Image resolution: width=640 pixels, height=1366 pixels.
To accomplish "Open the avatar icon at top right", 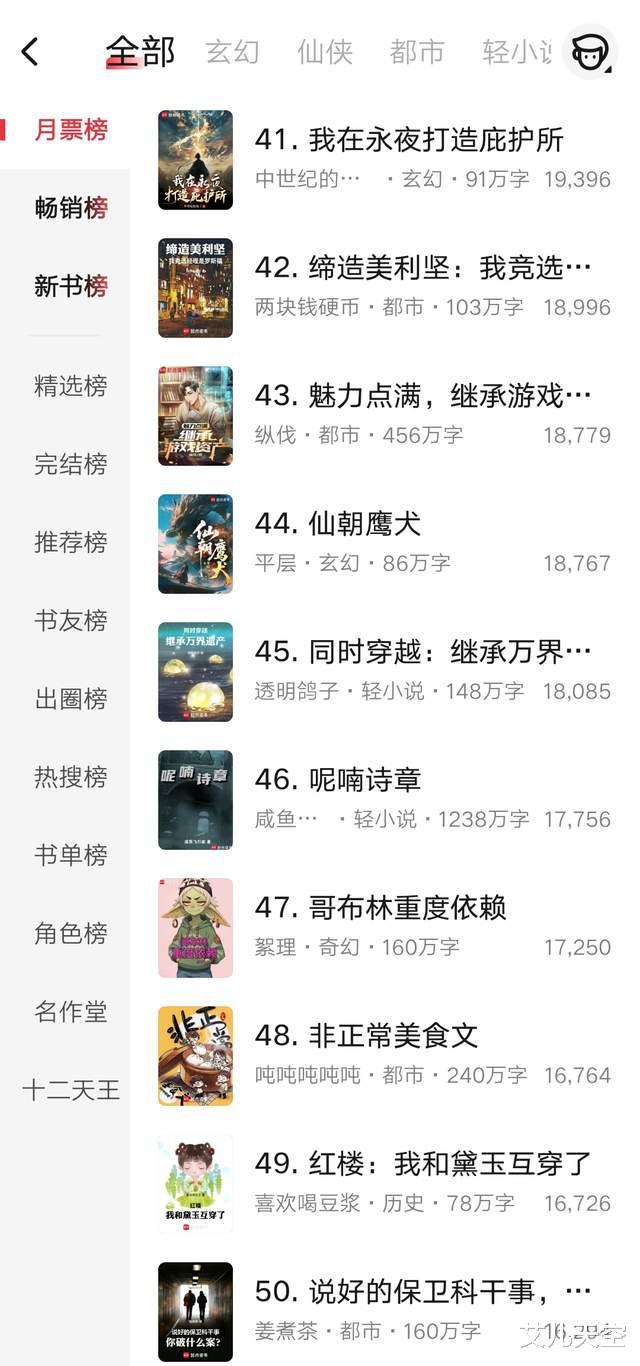I will click(589, 52).
